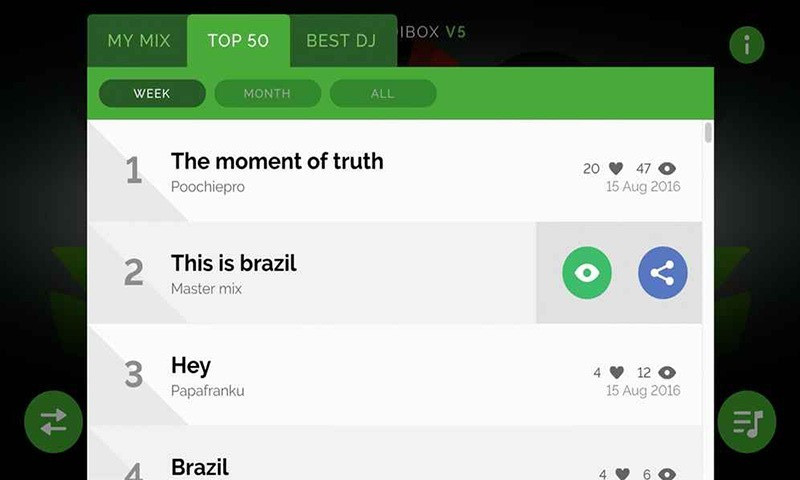800x480 pixels.
Task: Select the TOP 50 tab
Action: (x=238, y=41)
